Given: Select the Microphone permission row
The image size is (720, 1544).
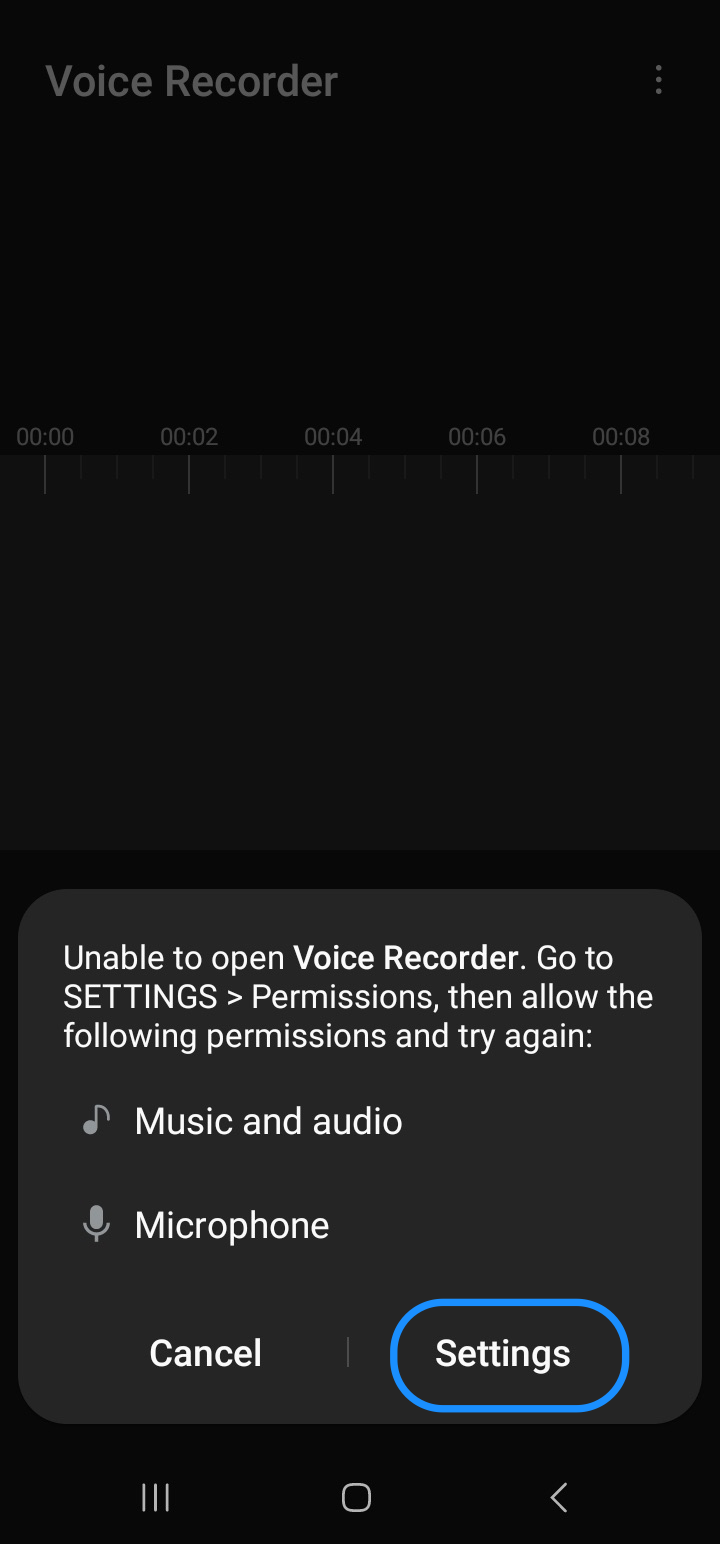Looking at the screenshot, I should pos(231,1223).
